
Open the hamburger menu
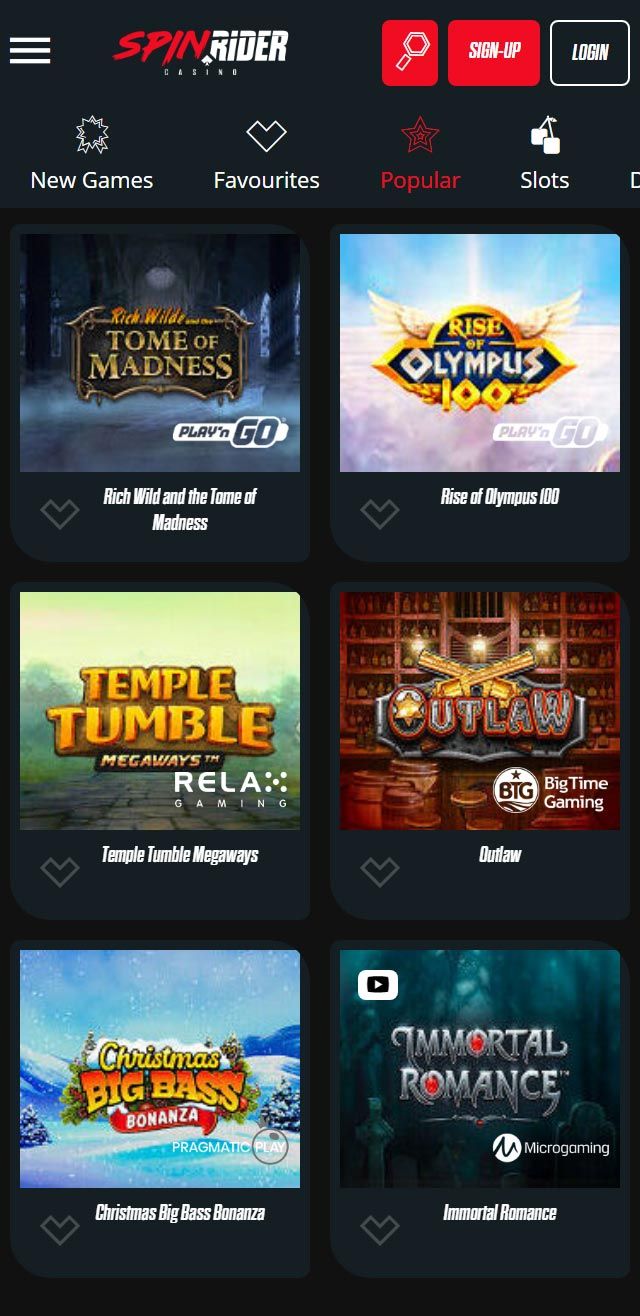30,51
